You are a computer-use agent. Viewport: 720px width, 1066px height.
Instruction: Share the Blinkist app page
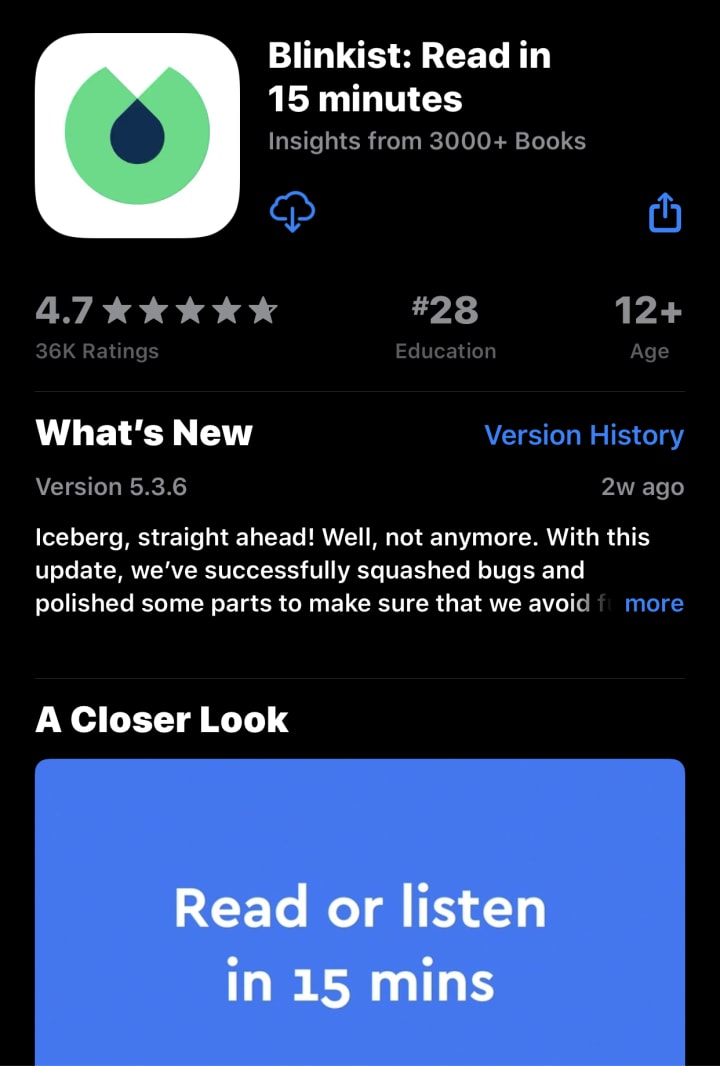(665, 212)
